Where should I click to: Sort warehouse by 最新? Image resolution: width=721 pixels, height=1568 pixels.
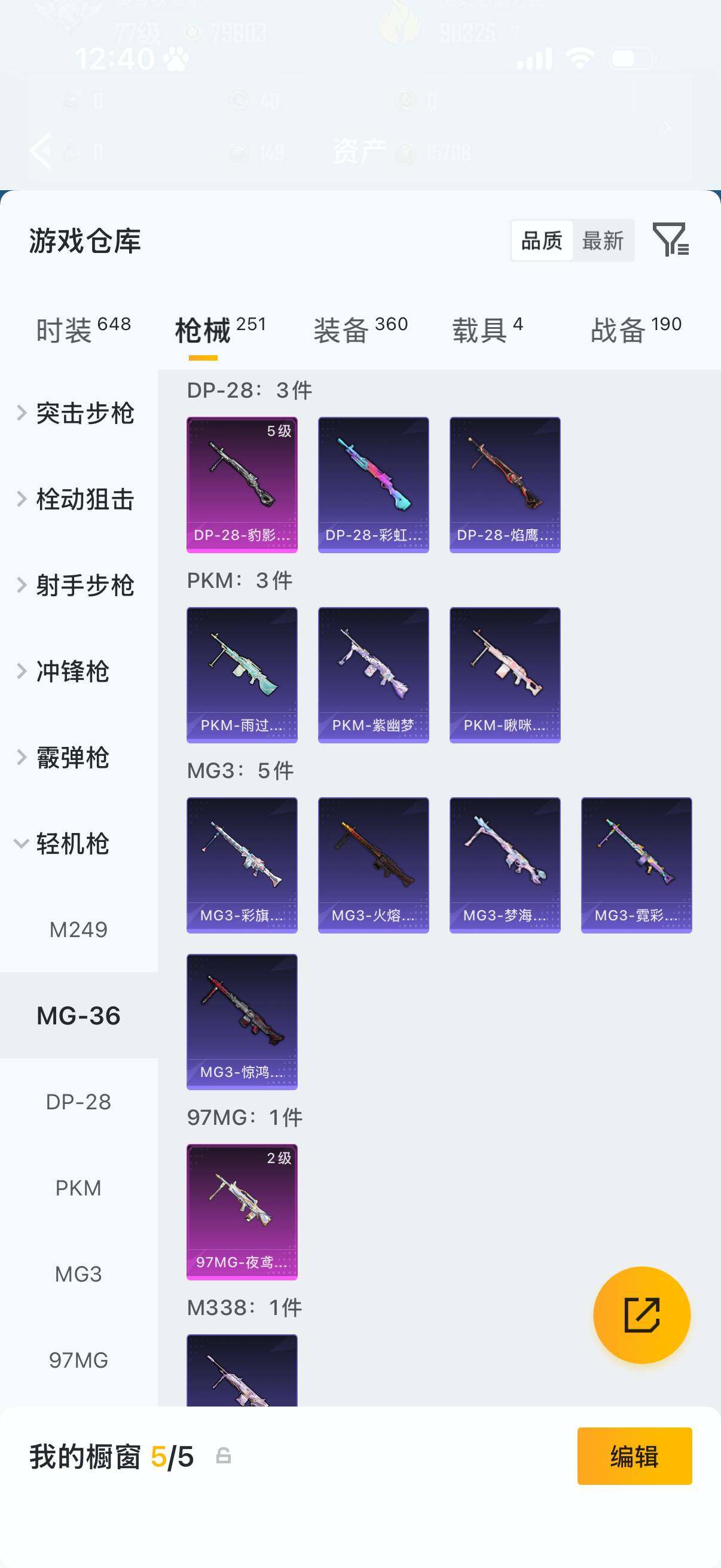pos(603,240)
